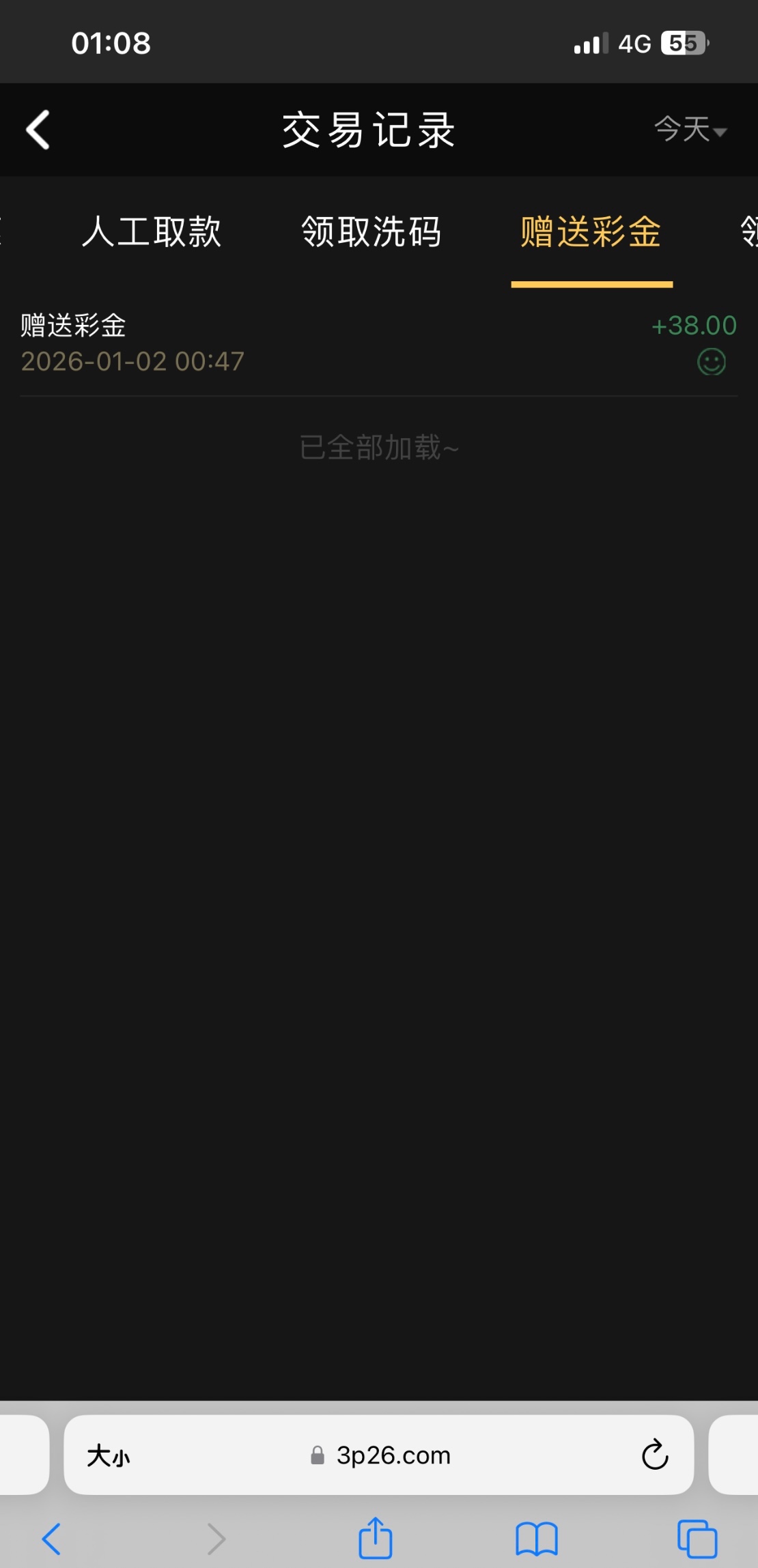Open the 今天 date filter dropdown
The height and width of the screenshot is (1568, 758).
pos(690,129)
